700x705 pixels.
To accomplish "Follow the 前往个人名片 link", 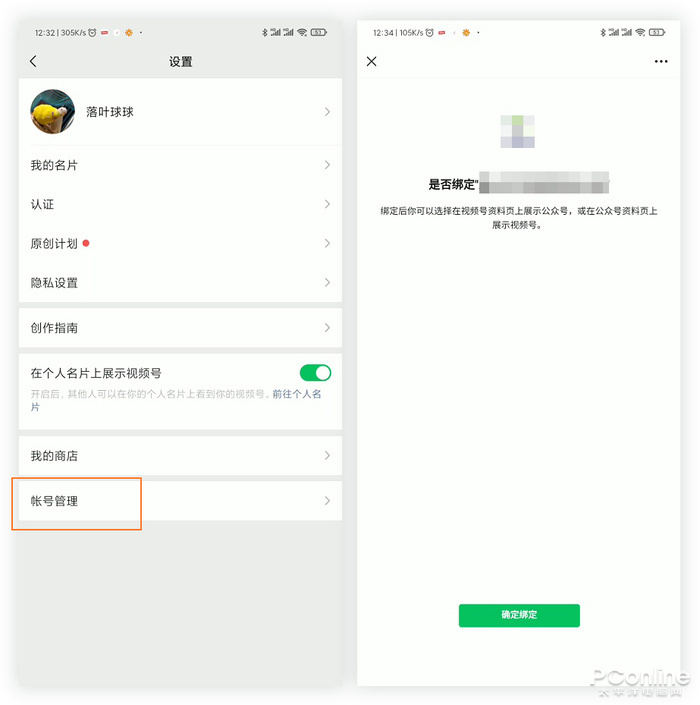I will 297,395.
